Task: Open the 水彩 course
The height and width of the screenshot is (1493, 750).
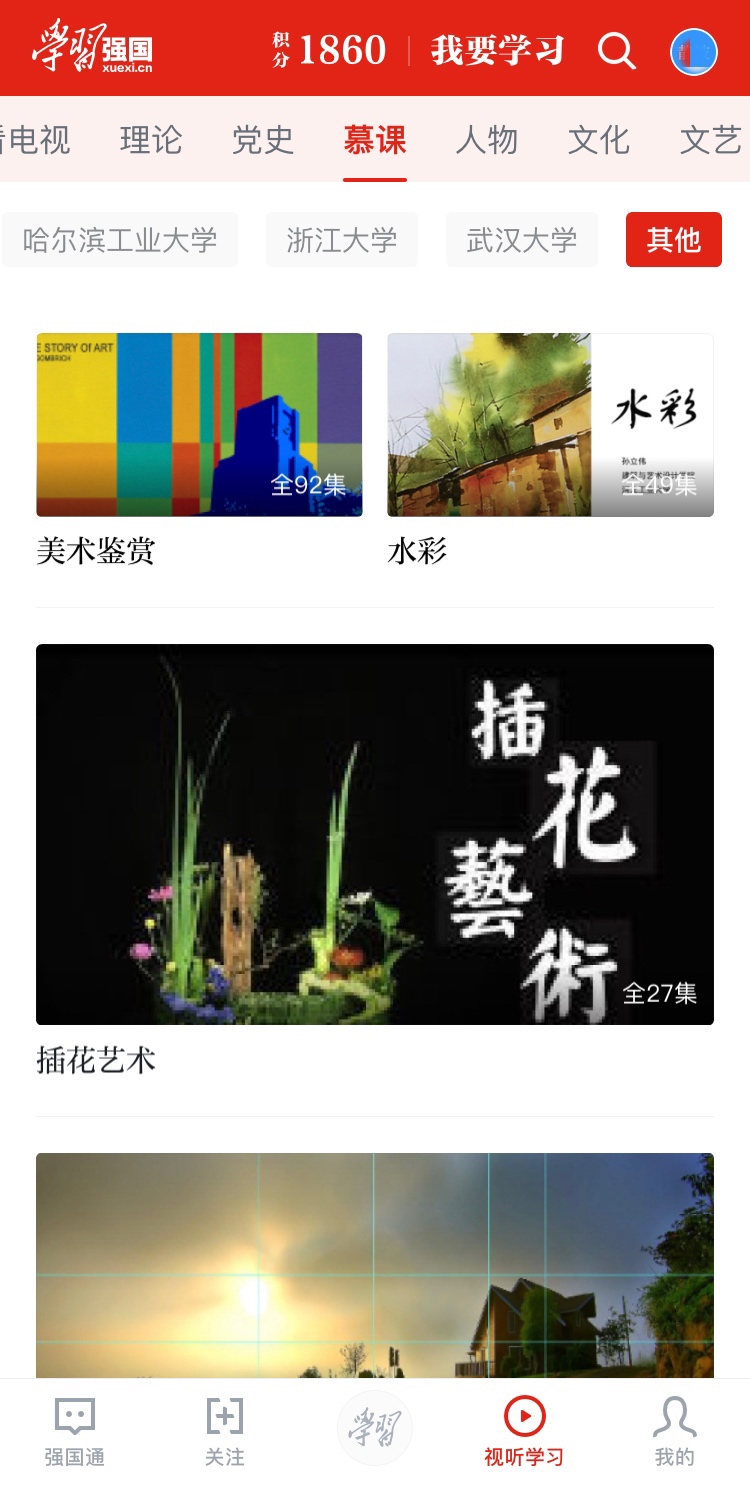Action: (550, 425)
